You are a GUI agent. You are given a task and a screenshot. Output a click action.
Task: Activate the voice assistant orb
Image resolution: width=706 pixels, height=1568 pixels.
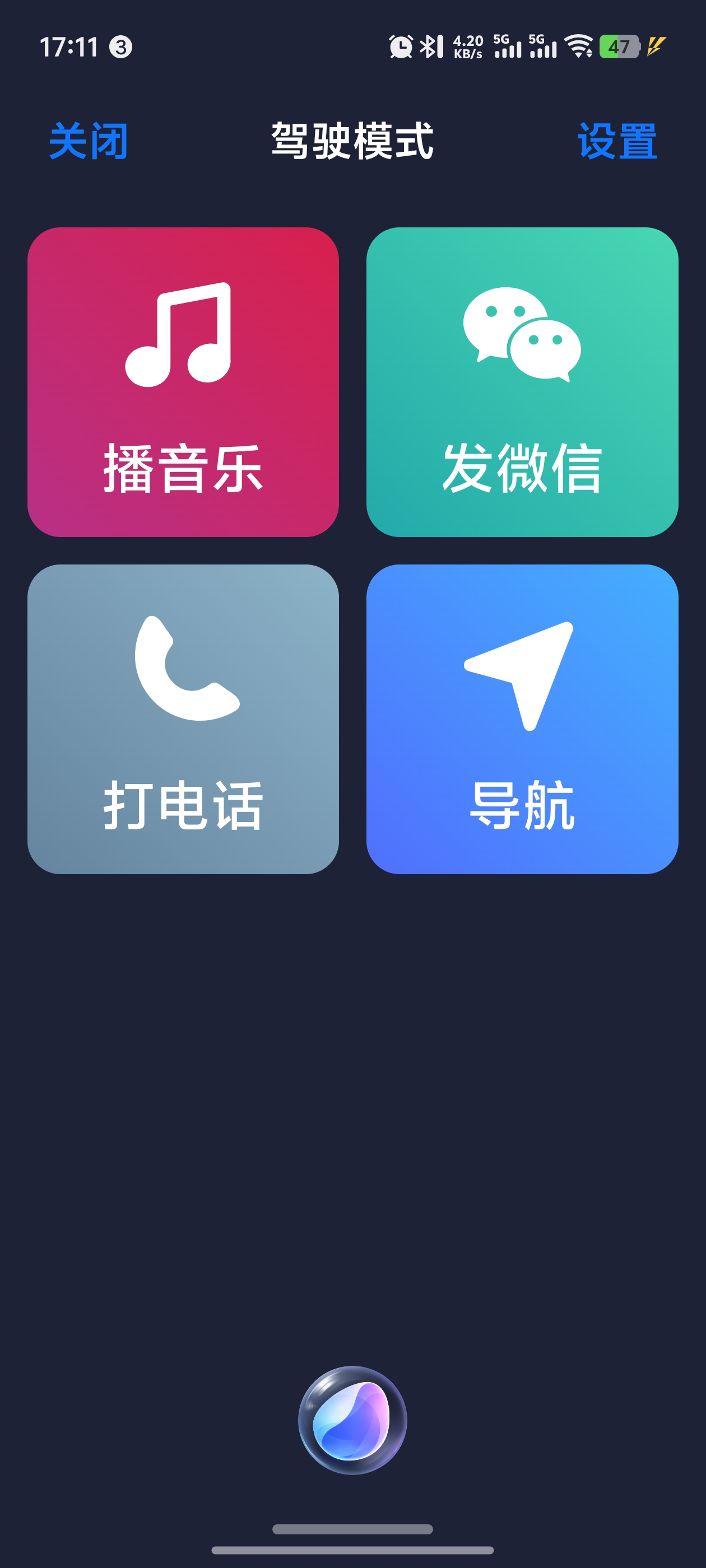pos(352,1420)
